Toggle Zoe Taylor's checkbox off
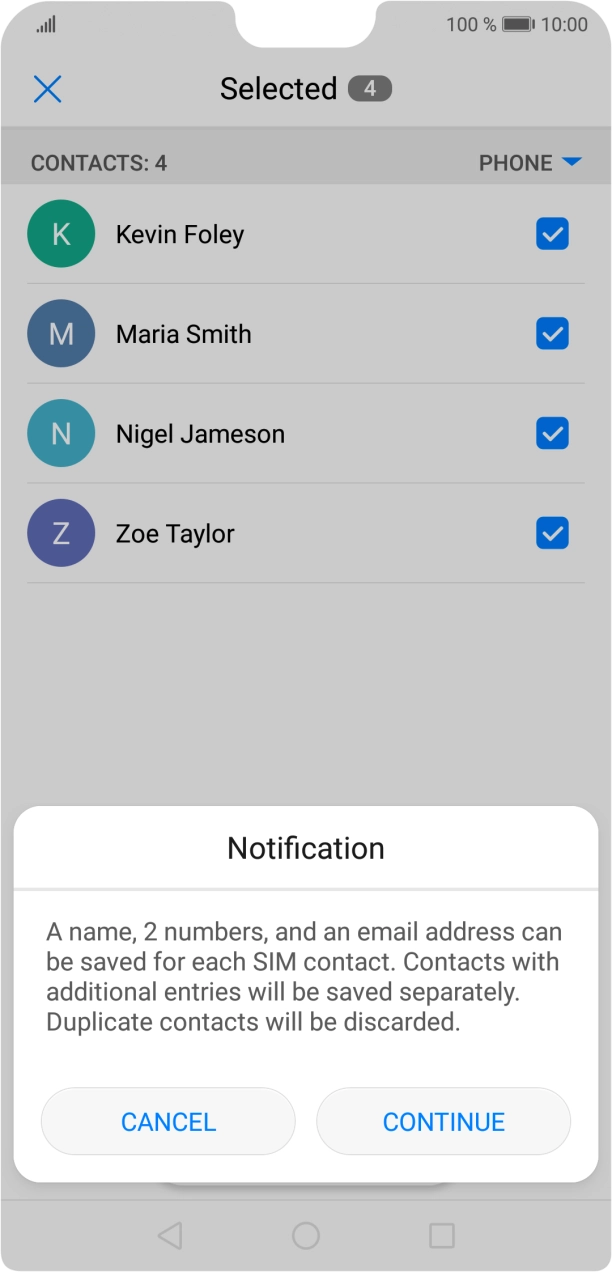Screen dimensions: 612x1272 552,534
